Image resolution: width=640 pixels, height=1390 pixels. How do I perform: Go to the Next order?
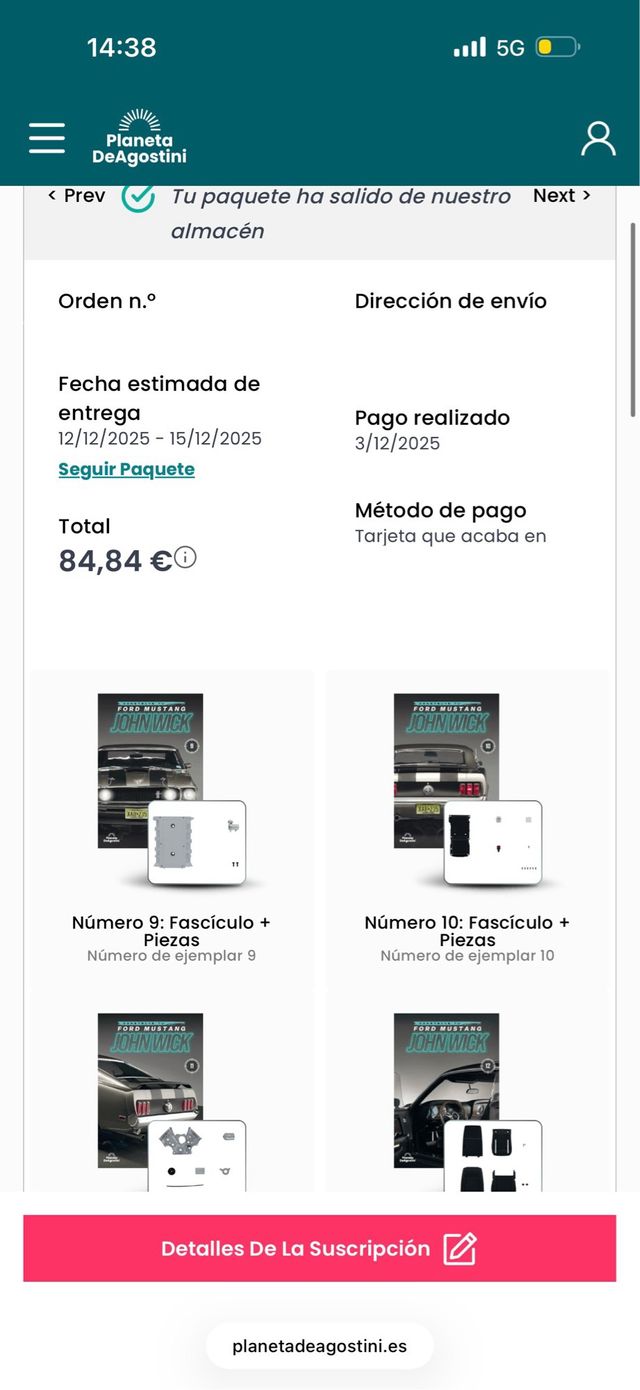pos(561,196)
